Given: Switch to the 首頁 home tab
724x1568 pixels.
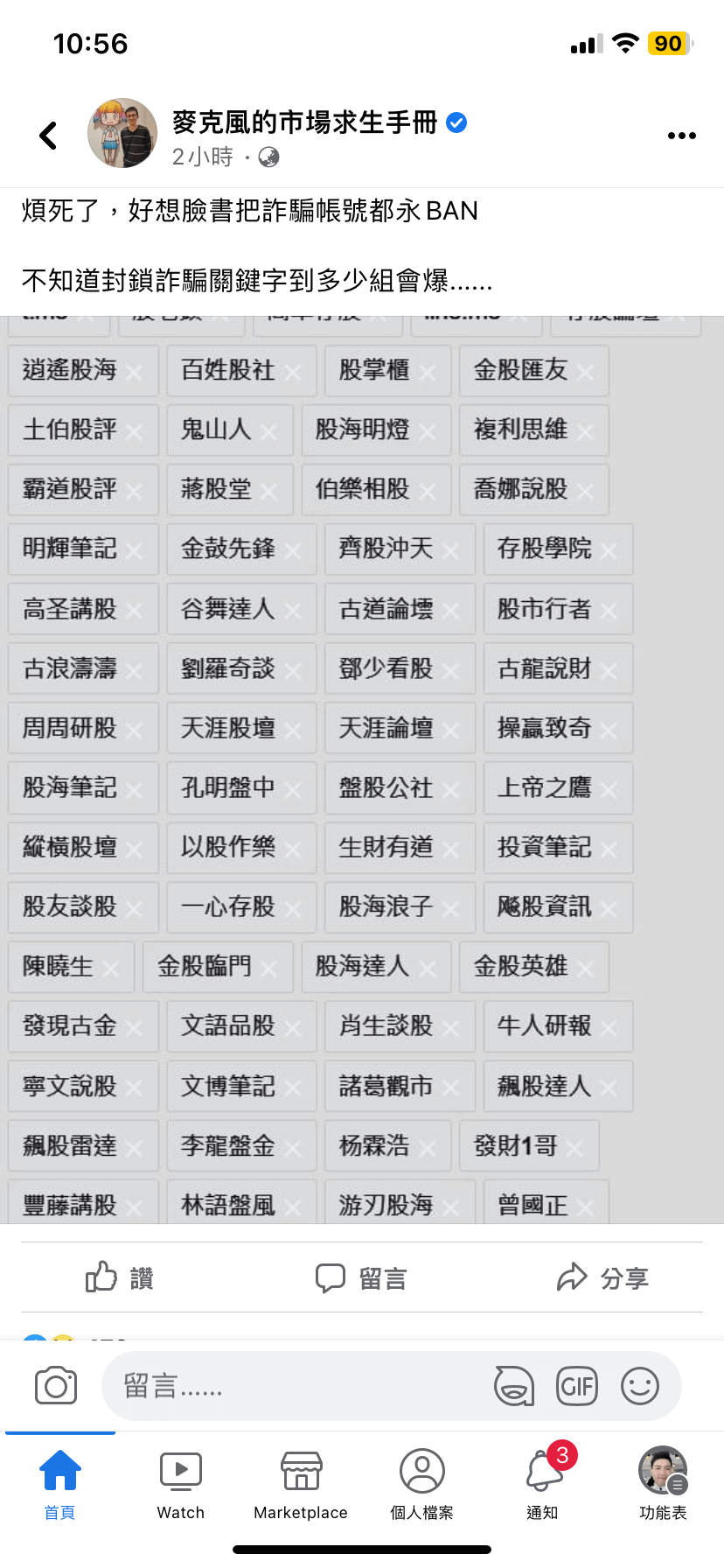Looking at the screenshot, I should pyautogui.click(x=60, y=1484).
